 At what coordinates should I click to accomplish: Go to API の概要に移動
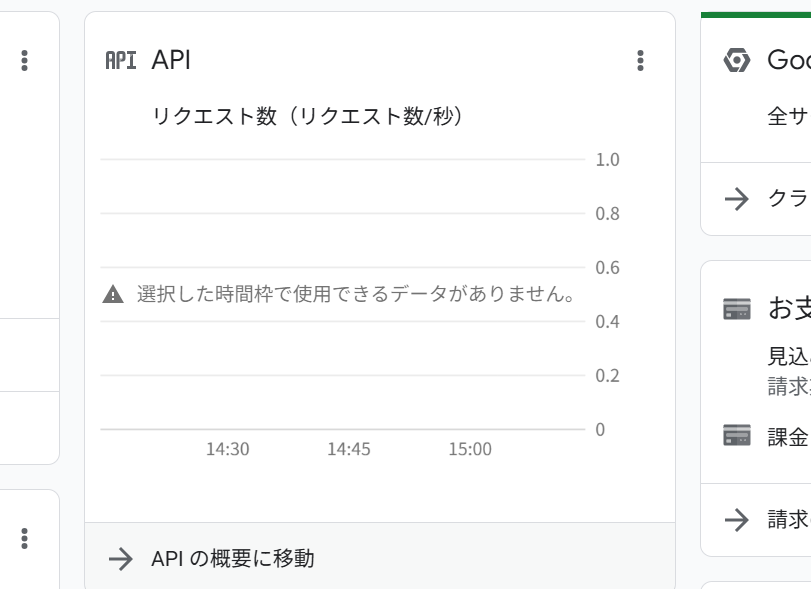232,558
